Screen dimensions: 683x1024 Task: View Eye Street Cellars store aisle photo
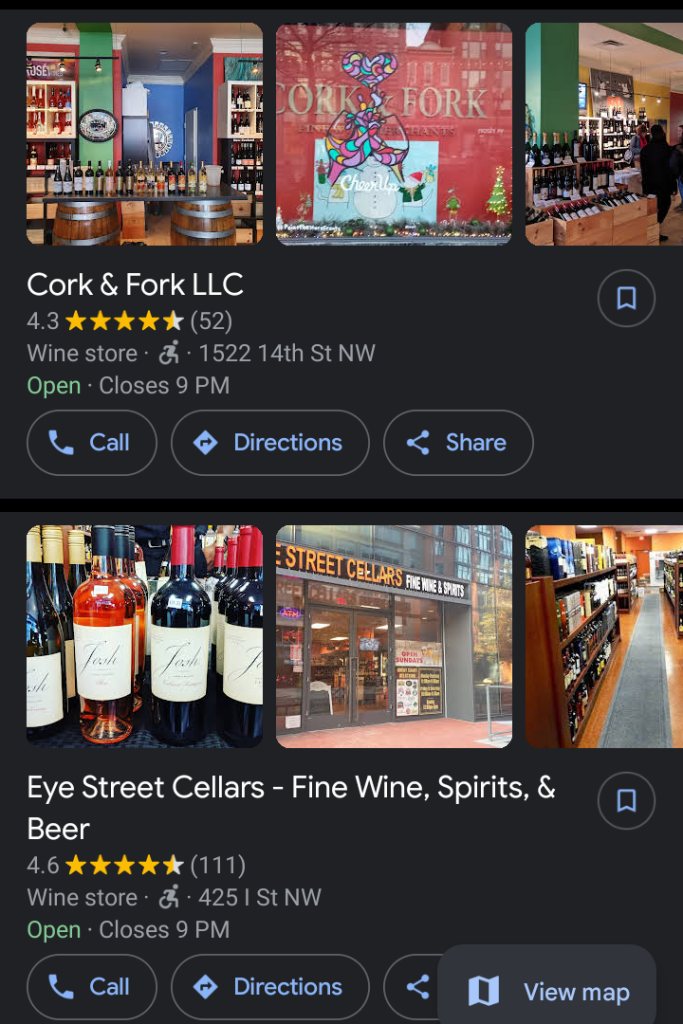(x=604, y=636)
